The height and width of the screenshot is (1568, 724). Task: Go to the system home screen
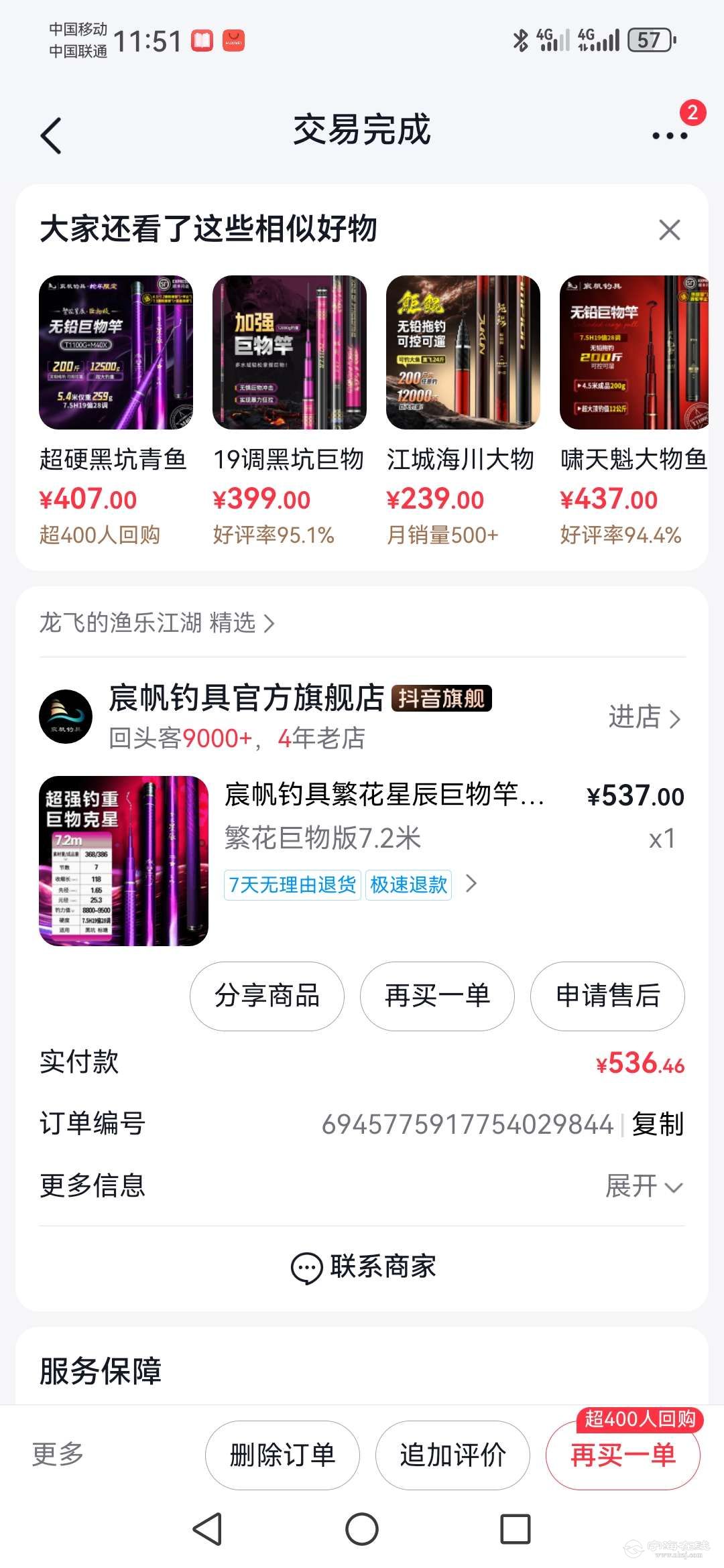[x=362, y=1530]
